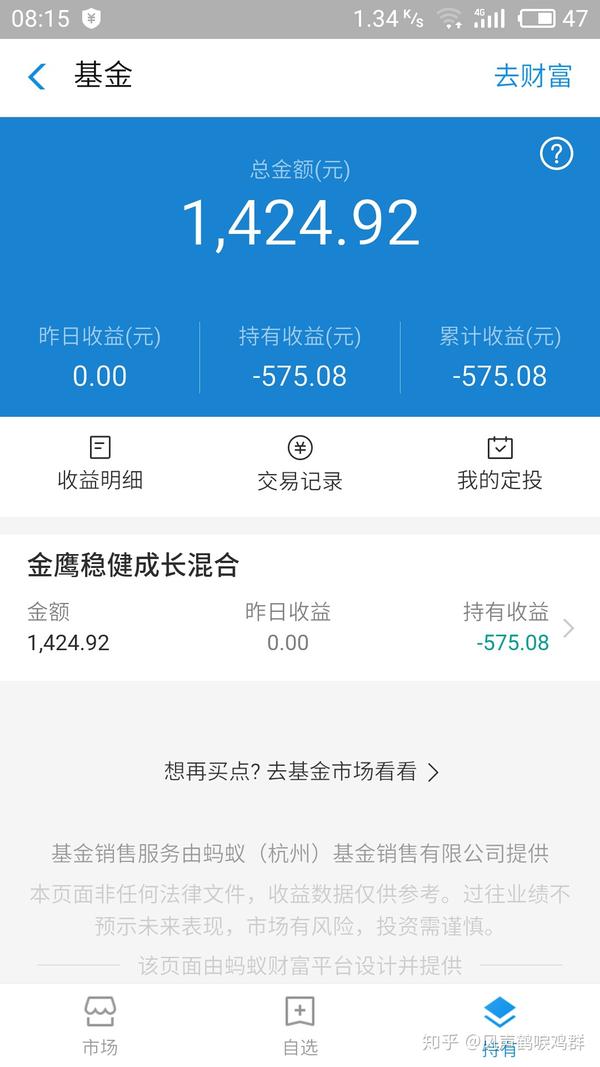The width and height of the screenshot is (600, 1067).
Task: Open the help question mark icon
Action: point(556,154)
